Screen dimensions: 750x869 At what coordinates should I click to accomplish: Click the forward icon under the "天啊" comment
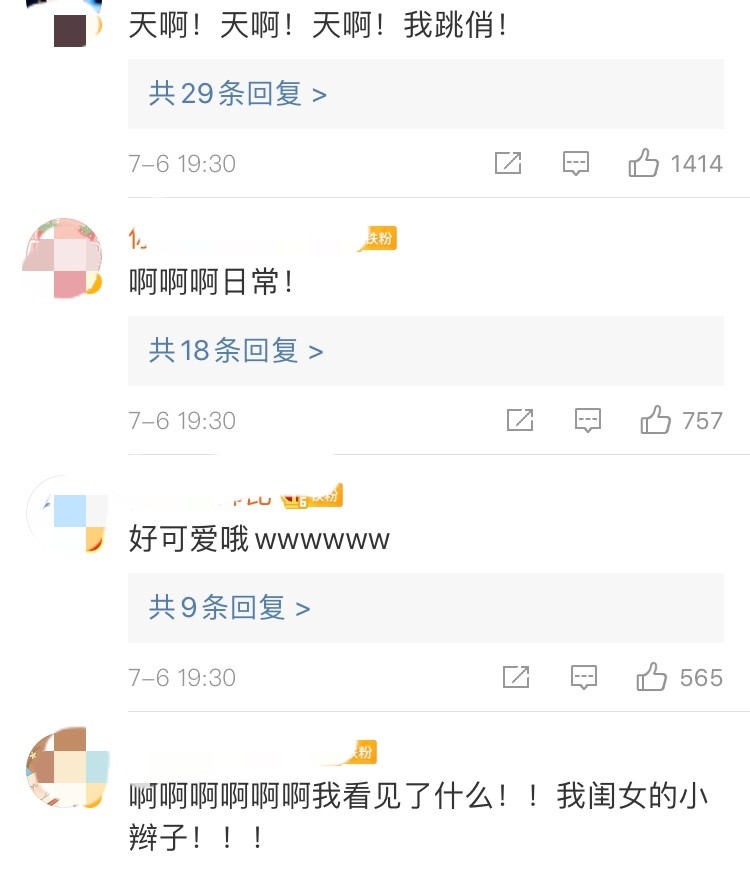tap(508, 163)
